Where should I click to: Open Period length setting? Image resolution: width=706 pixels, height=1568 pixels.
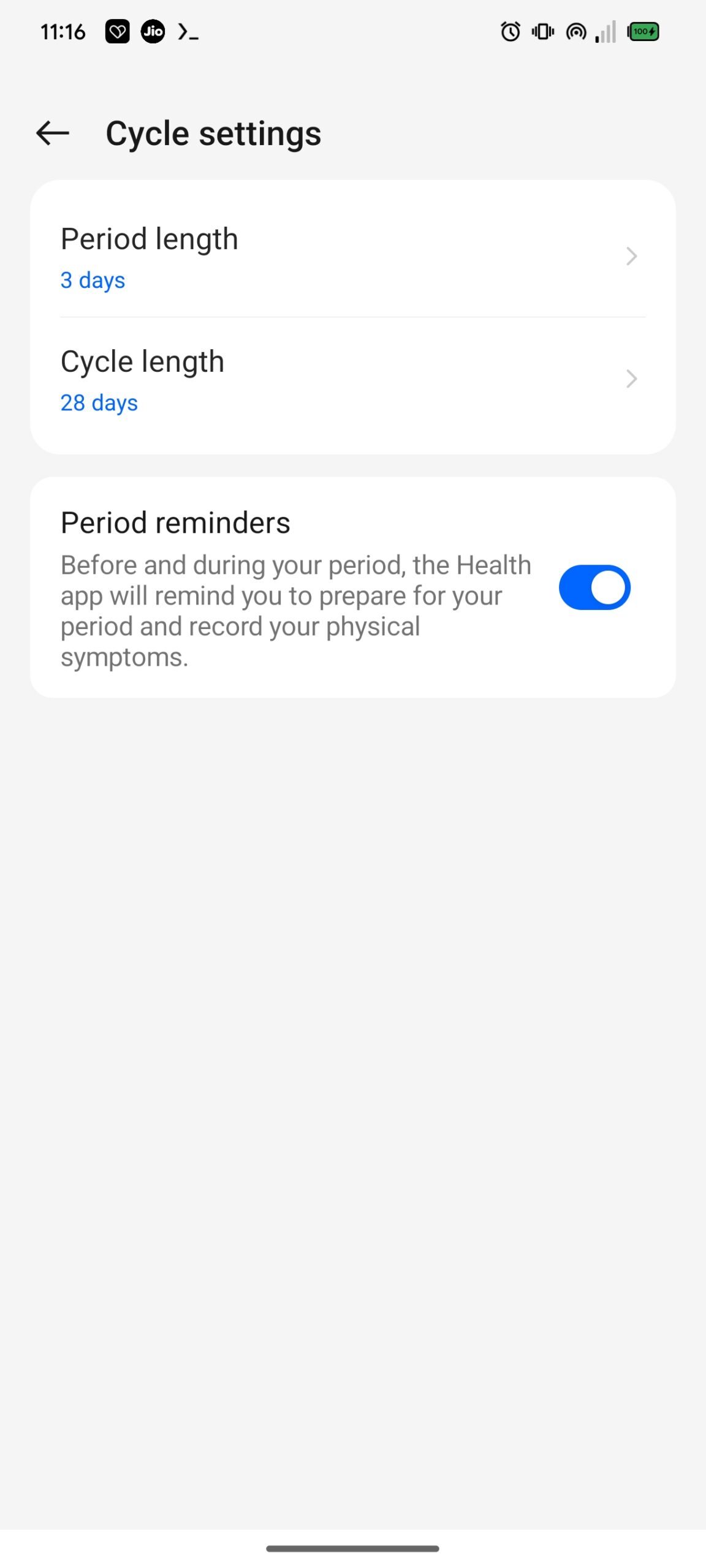(352, 256)
